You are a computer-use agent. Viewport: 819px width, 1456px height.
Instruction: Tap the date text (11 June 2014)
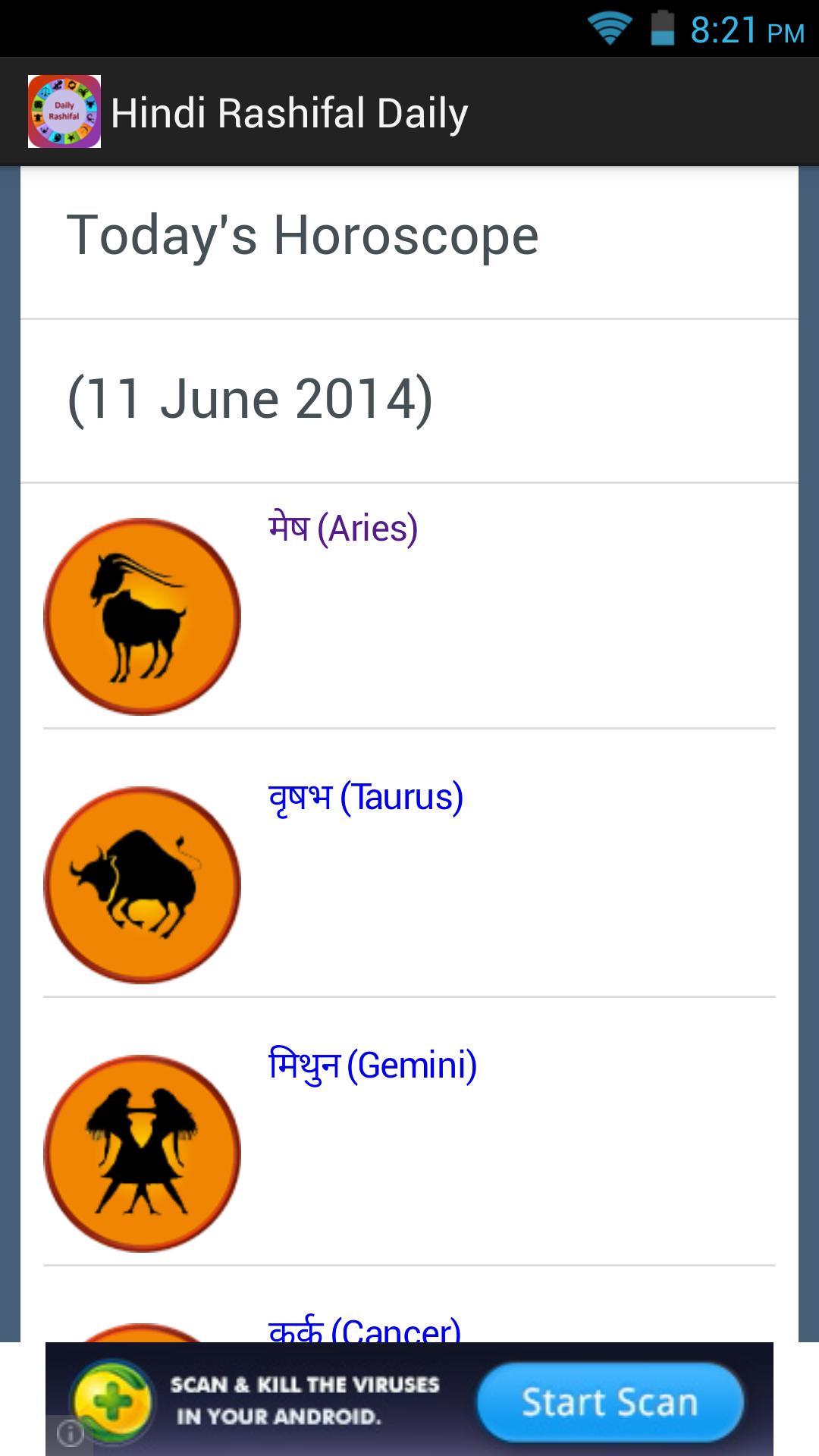tap(250, 398)
